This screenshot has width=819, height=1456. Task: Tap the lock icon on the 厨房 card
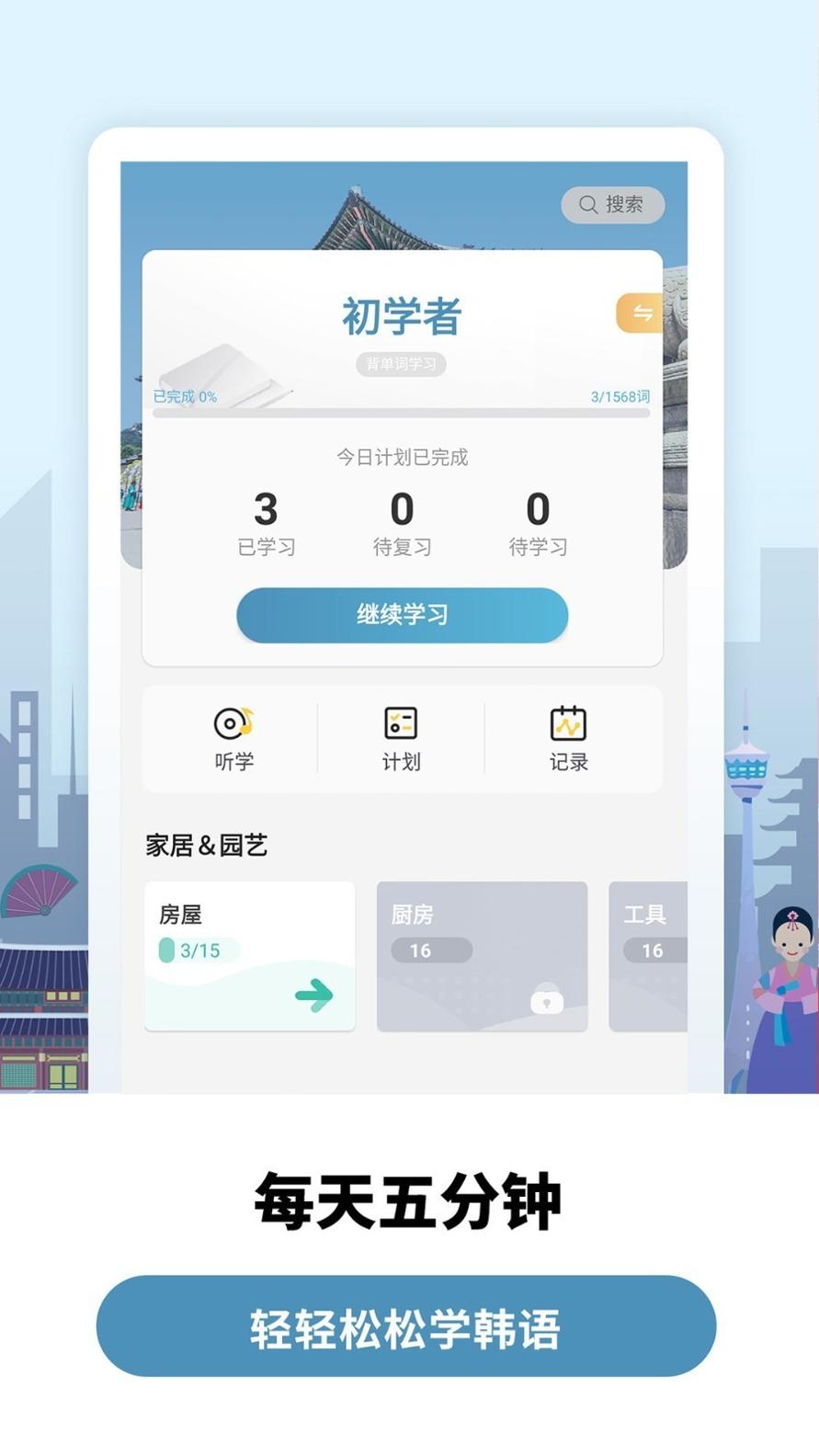point(548,1001)
